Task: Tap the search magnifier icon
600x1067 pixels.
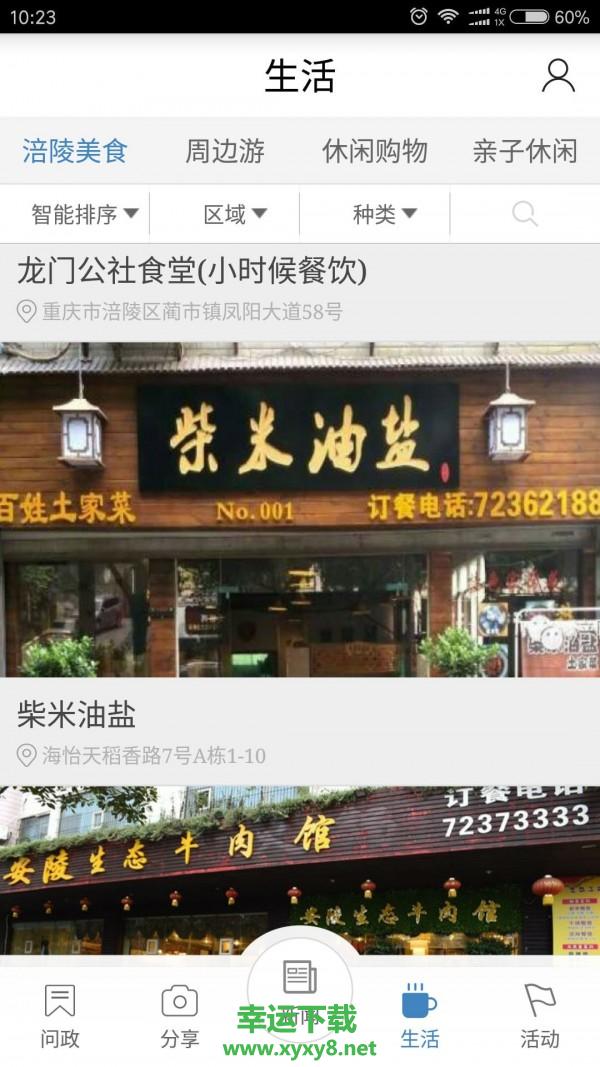Action: point(524,213)
